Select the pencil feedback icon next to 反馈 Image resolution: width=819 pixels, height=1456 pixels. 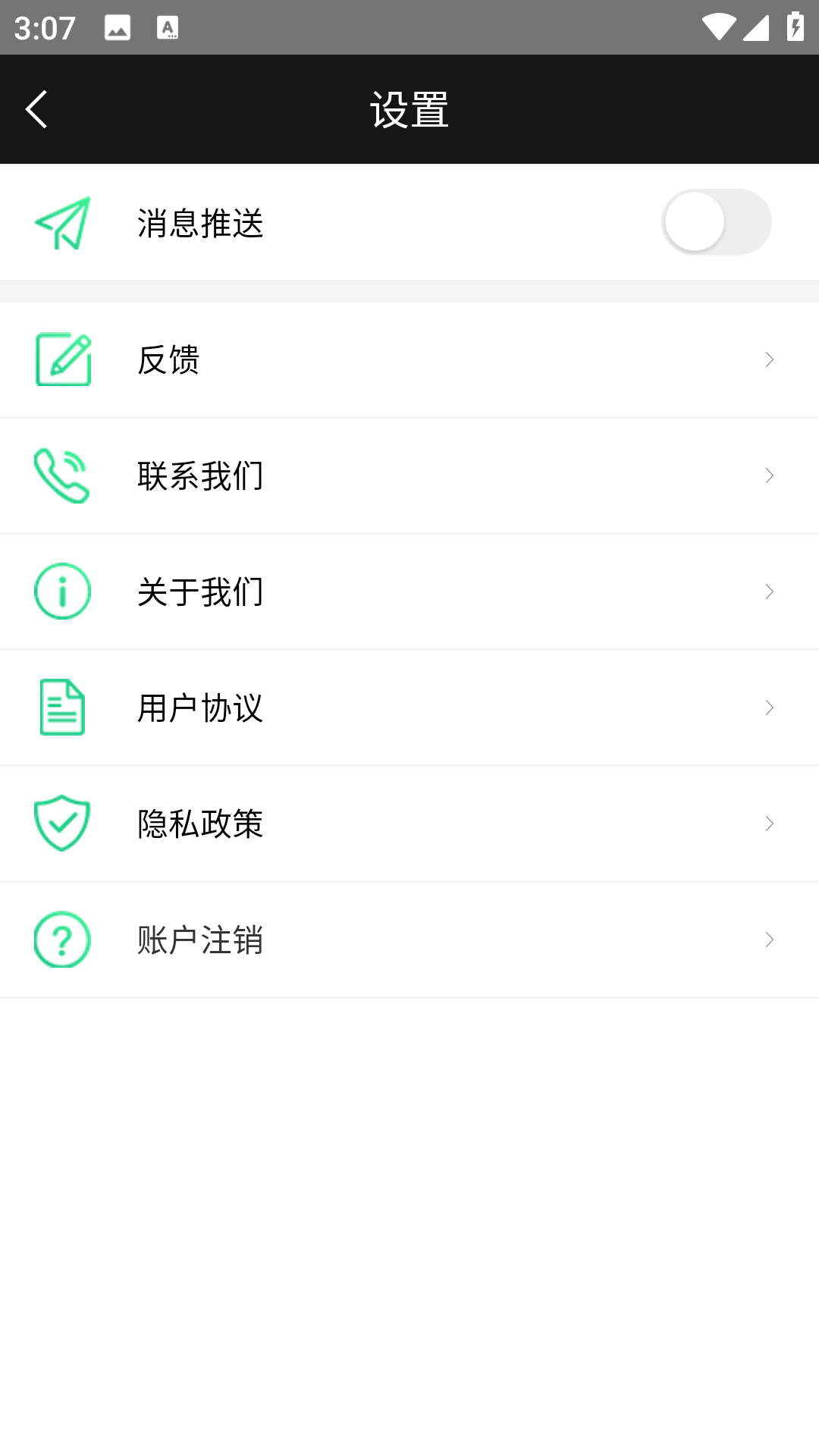click(62, 359)
